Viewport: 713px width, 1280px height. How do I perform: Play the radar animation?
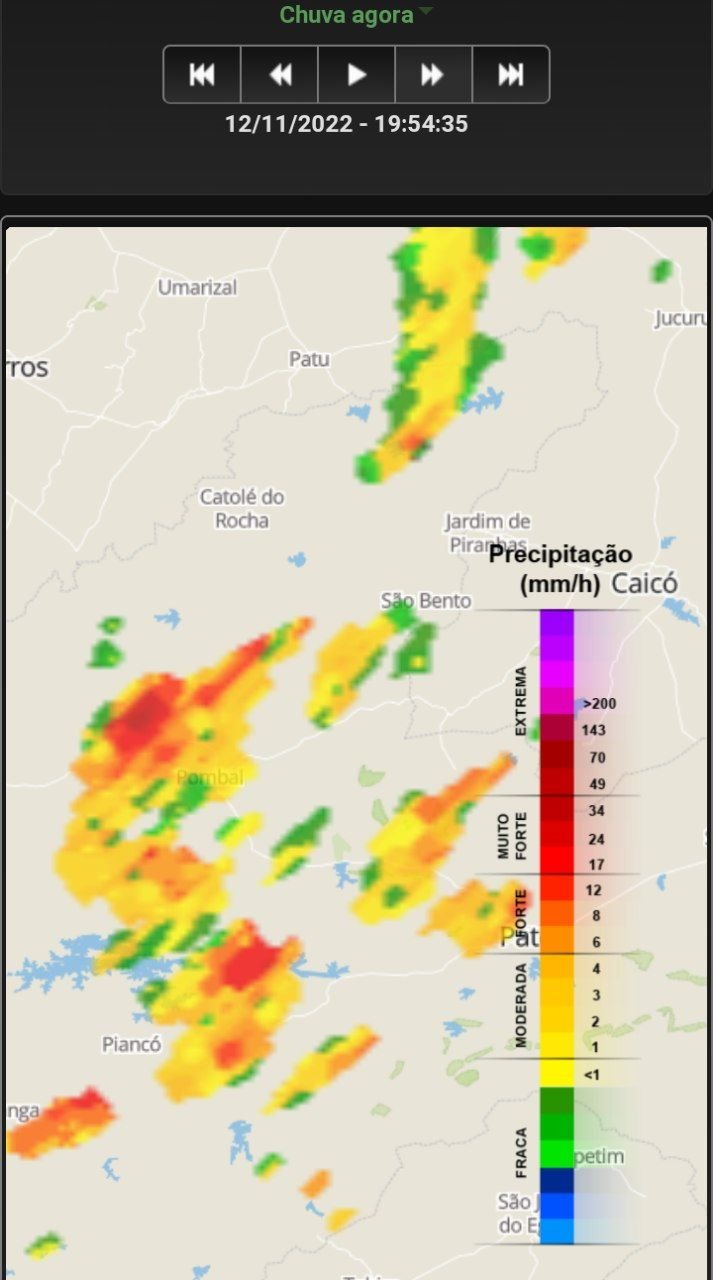click(x=357, y=74)
